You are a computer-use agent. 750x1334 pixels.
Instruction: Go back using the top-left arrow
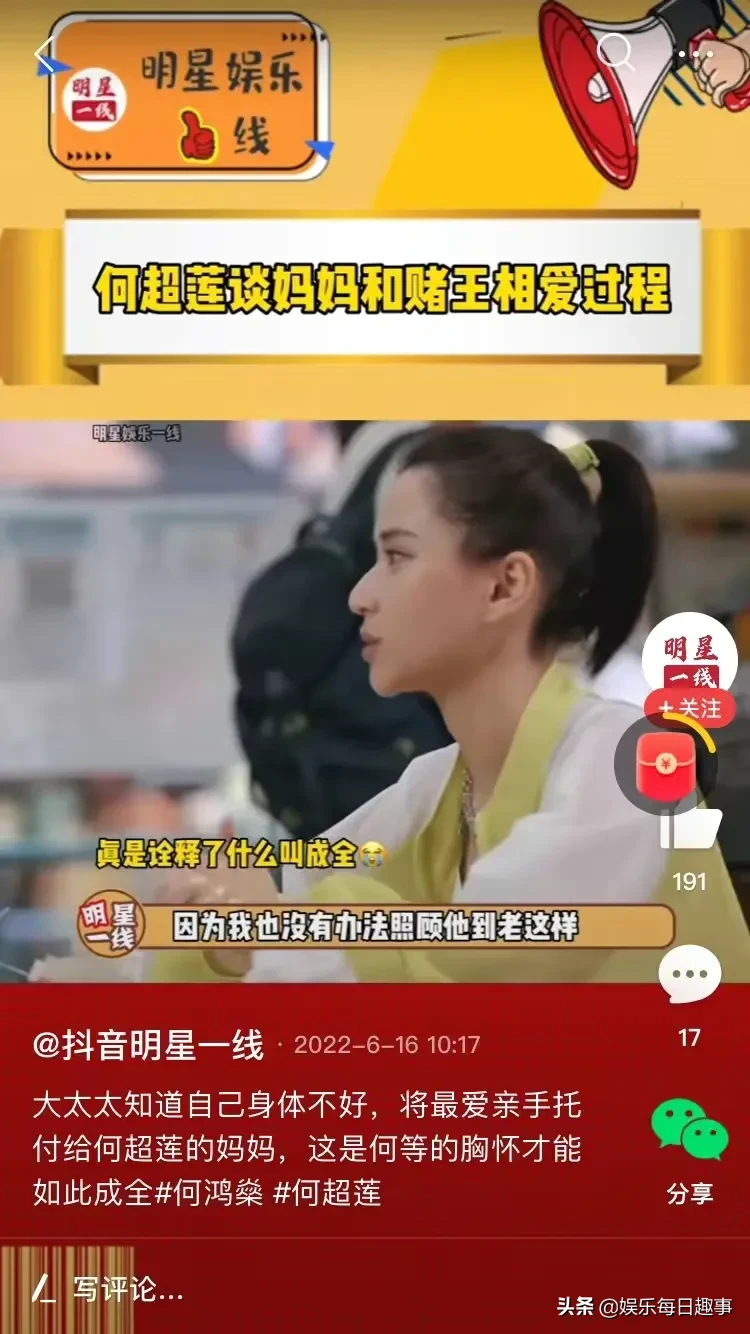point(44,54)
